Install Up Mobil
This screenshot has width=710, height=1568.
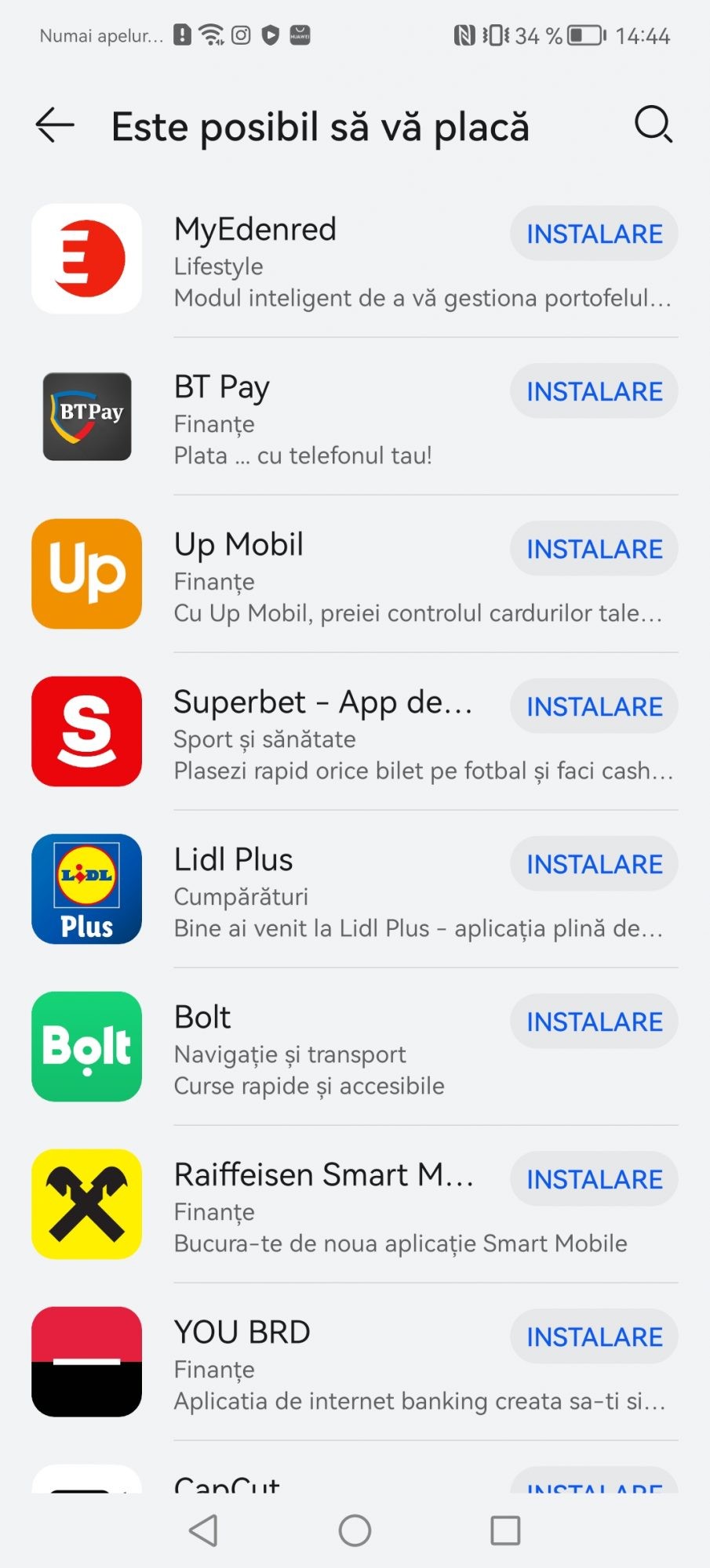coord(594,549)
